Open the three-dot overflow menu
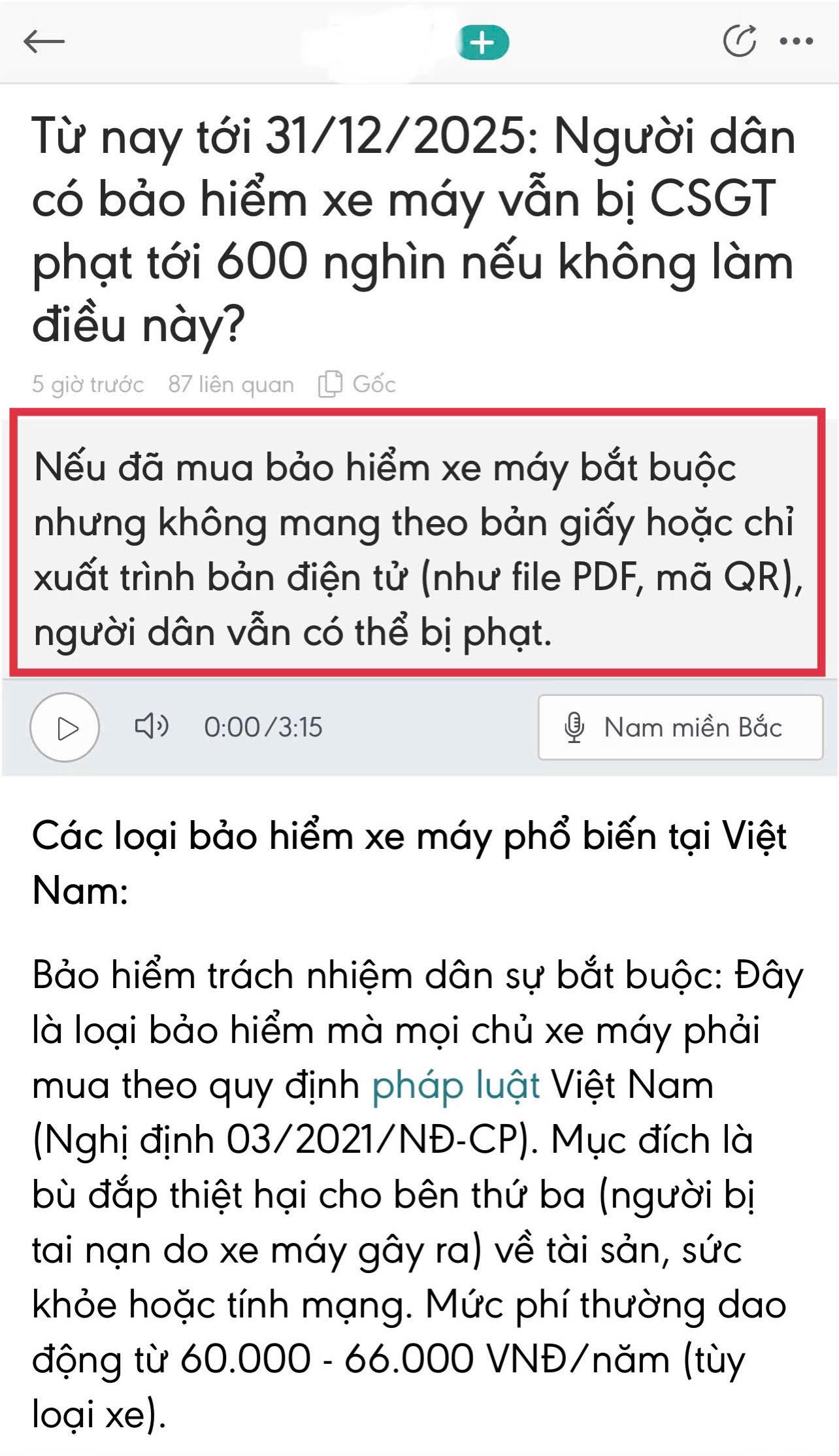 (x=797, y=41)
